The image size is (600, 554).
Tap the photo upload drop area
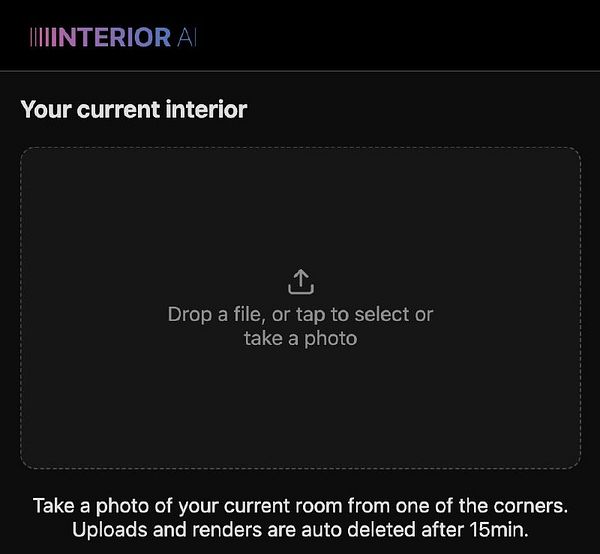click(300, 308)
